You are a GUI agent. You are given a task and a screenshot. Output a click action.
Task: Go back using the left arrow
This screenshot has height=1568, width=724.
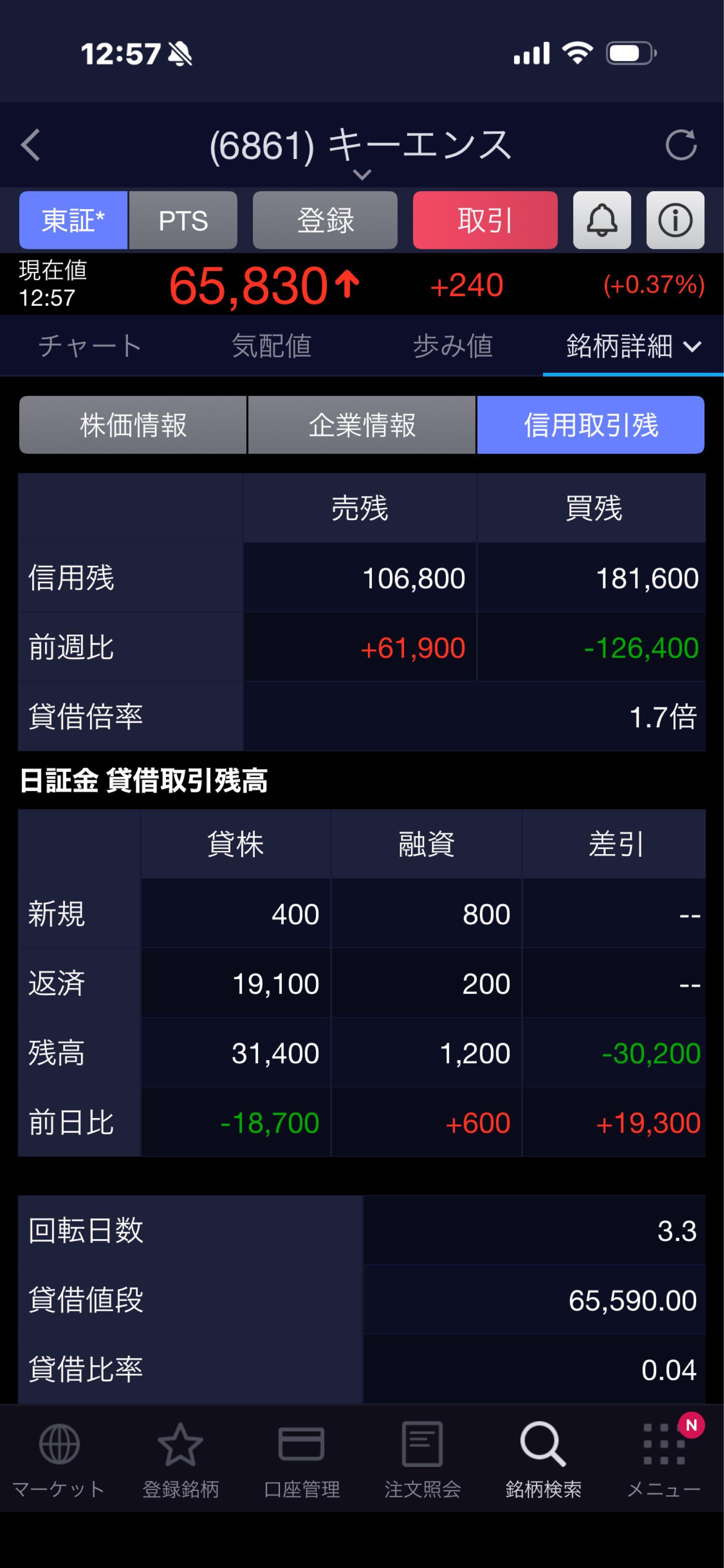(31, 145)
